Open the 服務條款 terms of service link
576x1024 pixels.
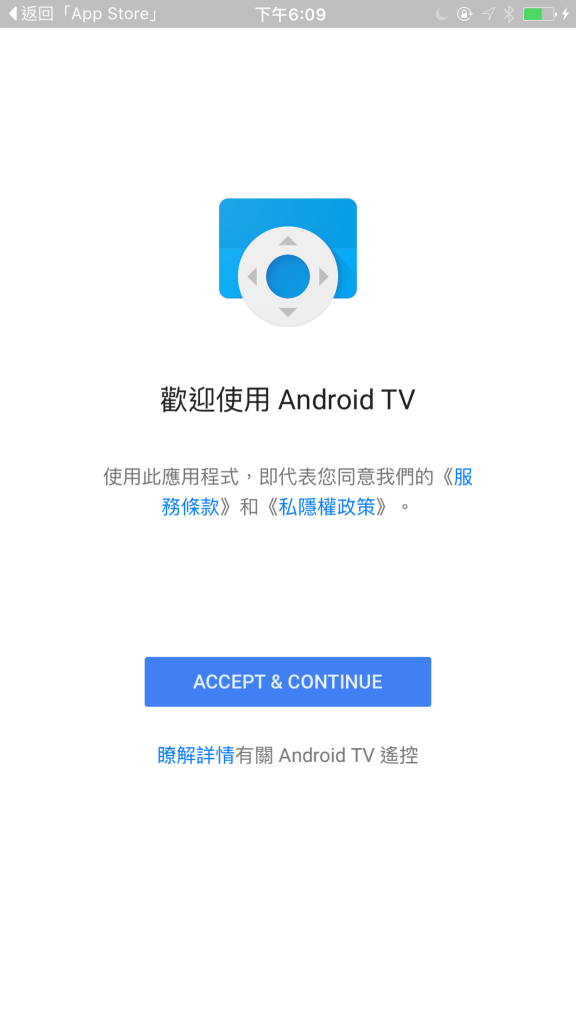(x=191, y=506)
